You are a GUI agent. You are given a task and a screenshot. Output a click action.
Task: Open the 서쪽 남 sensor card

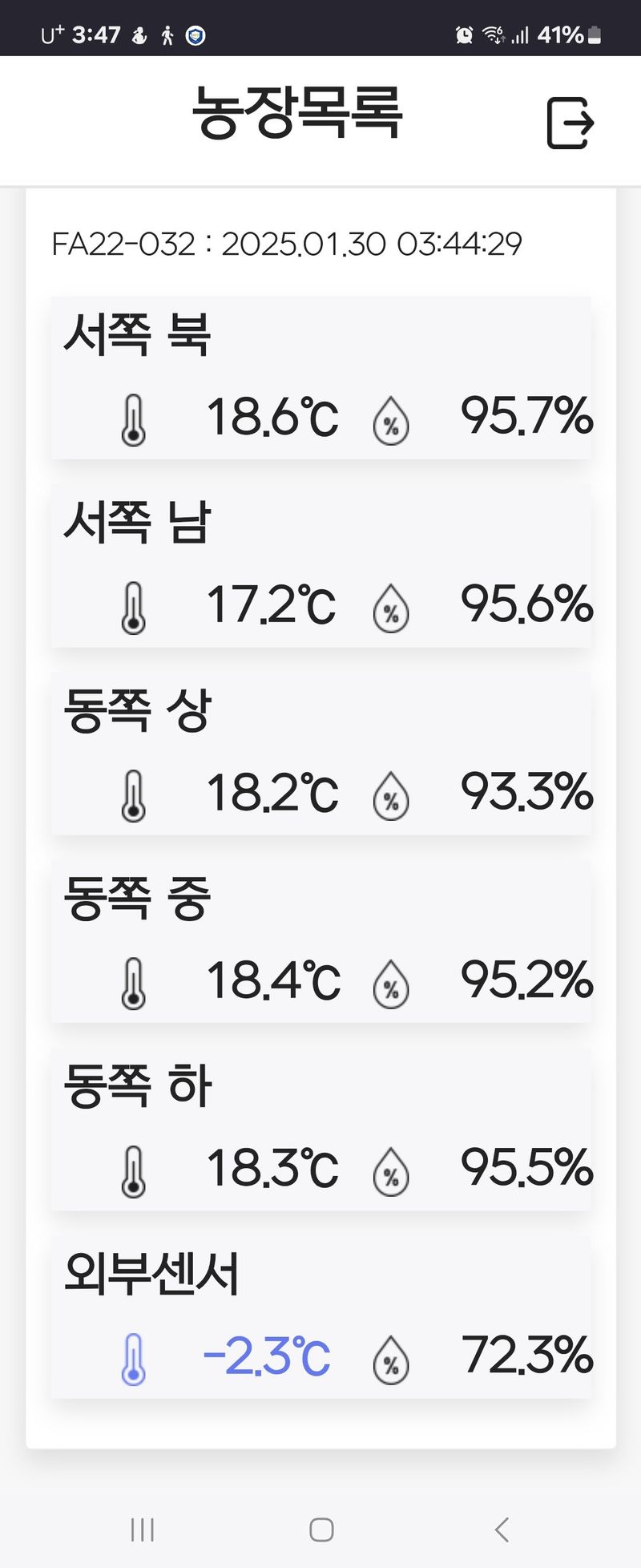click(x=320, y=566)
